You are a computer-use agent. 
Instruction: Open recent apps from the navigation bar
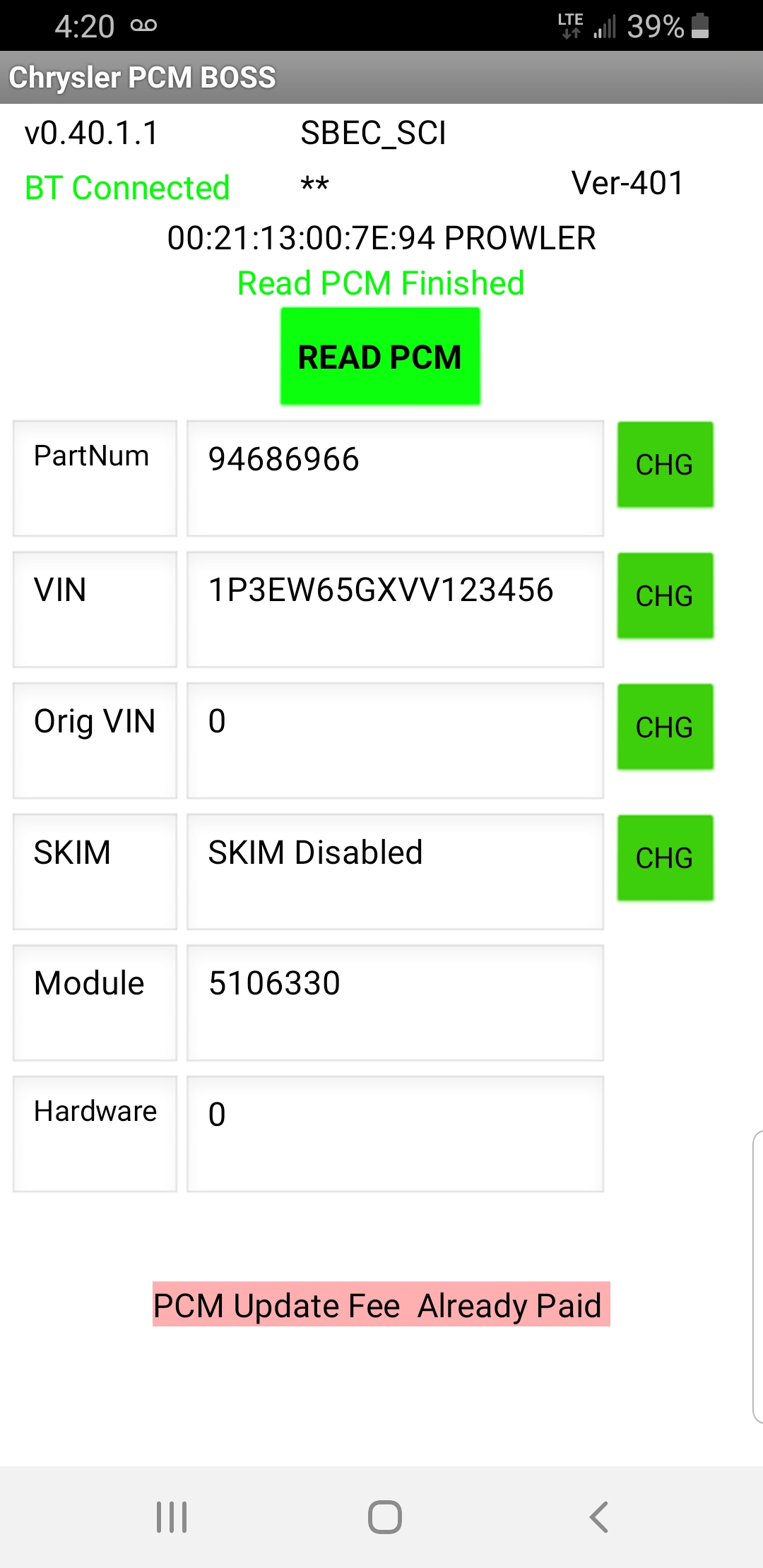click(172, 1516)
